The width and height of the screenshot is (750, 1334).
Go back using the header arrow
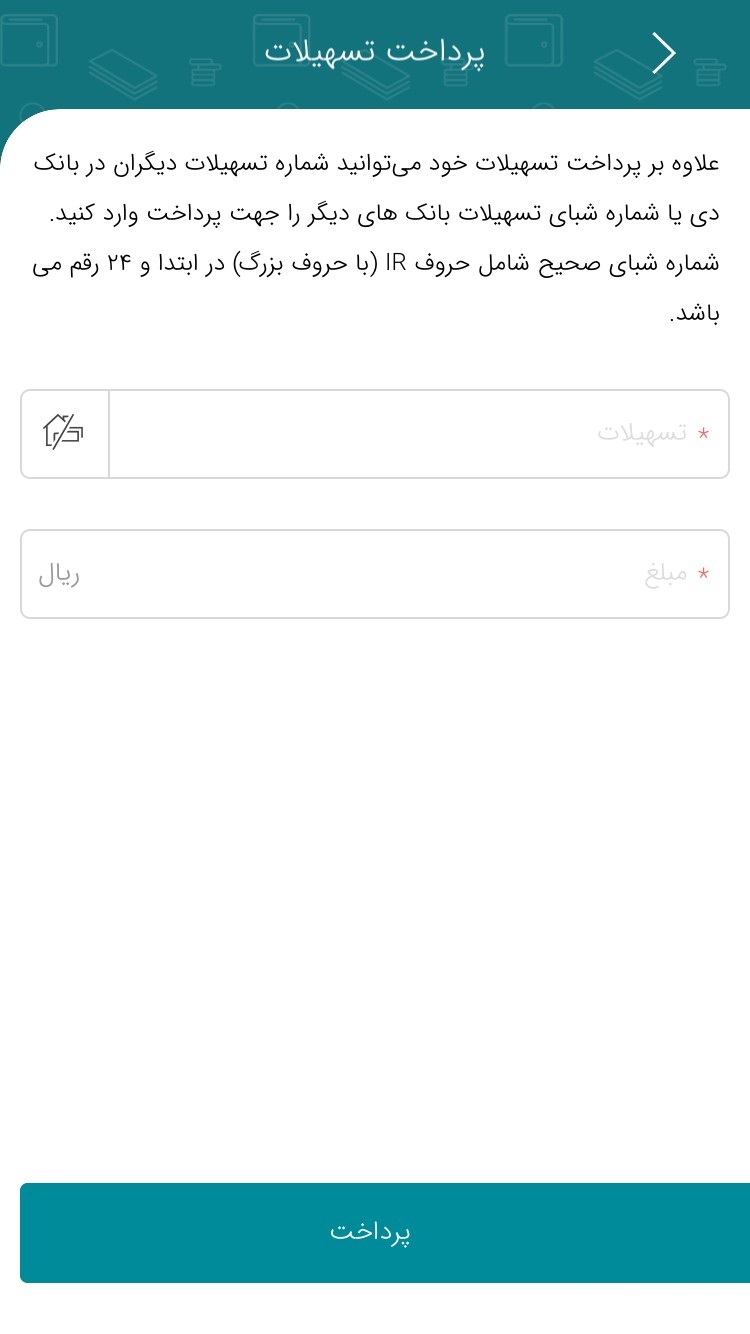pyautogui.click(x=664, y=53)
